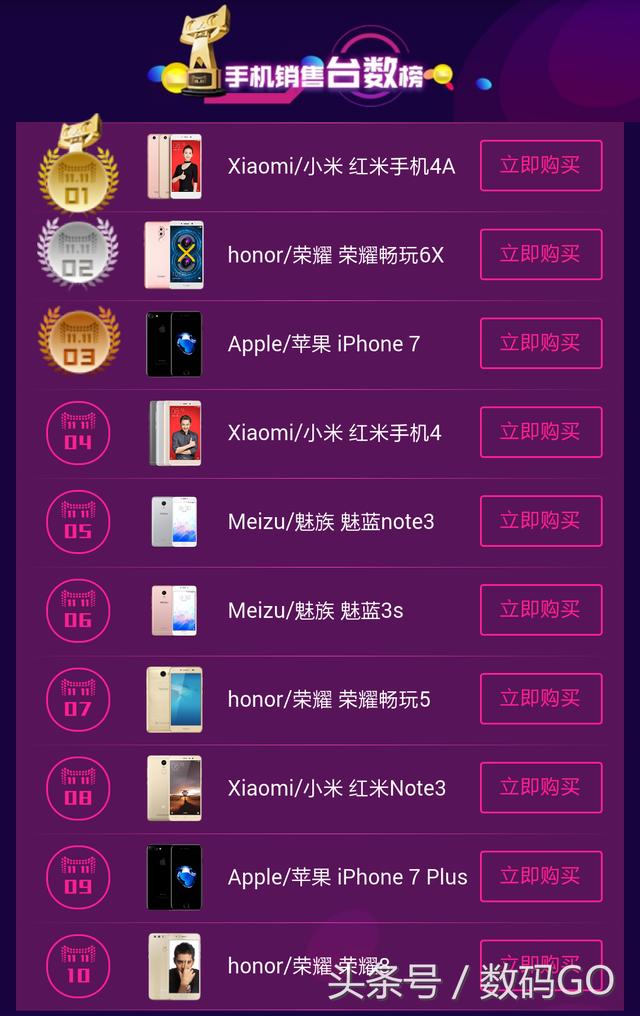The height and width of the screenshot is (1016, 640).
Task: View the iPhone 7 product picture
Action: [x=174, y=344]
